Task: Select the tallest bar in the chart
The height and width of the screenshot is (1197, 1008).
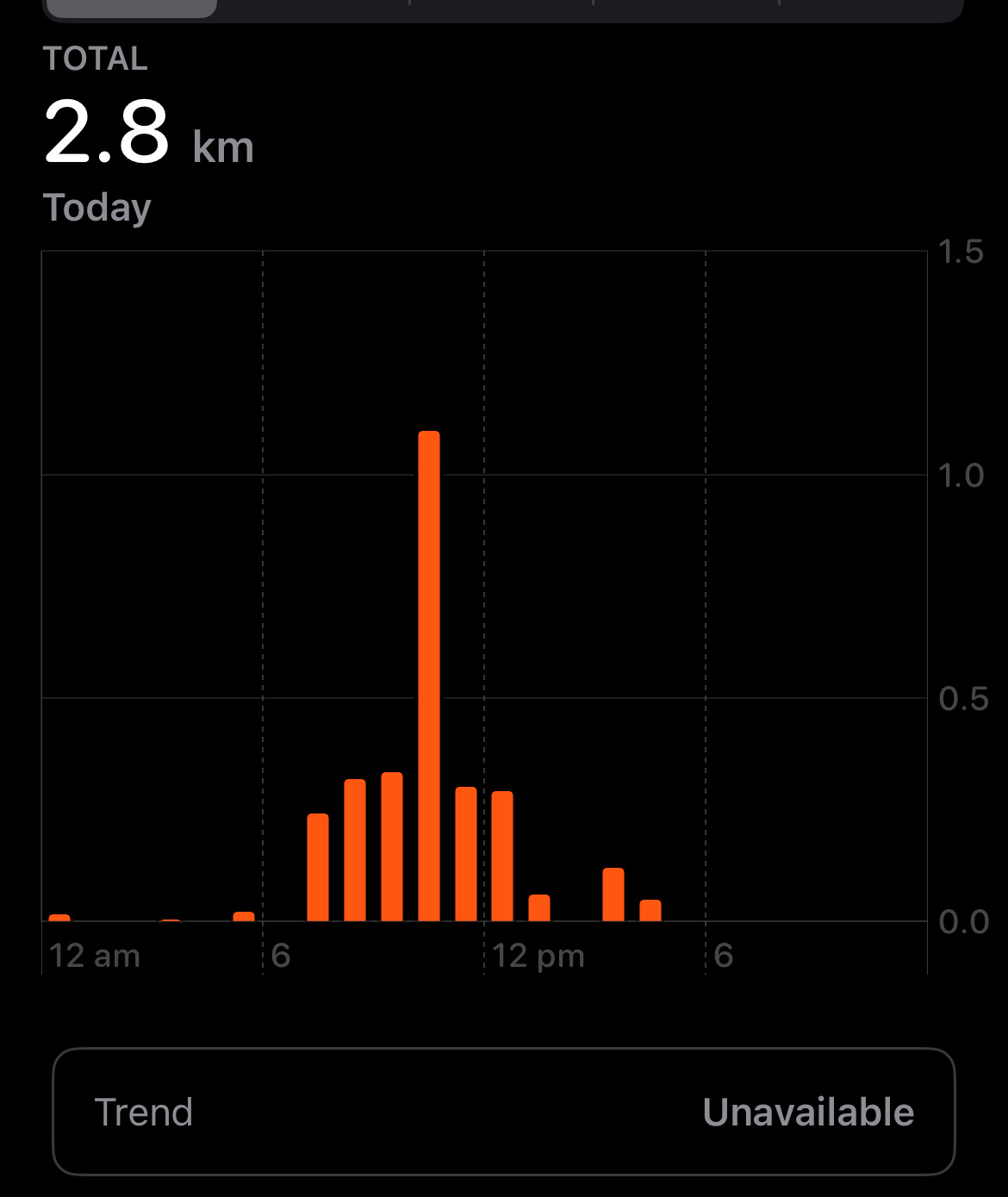Action: click(429, 676)
